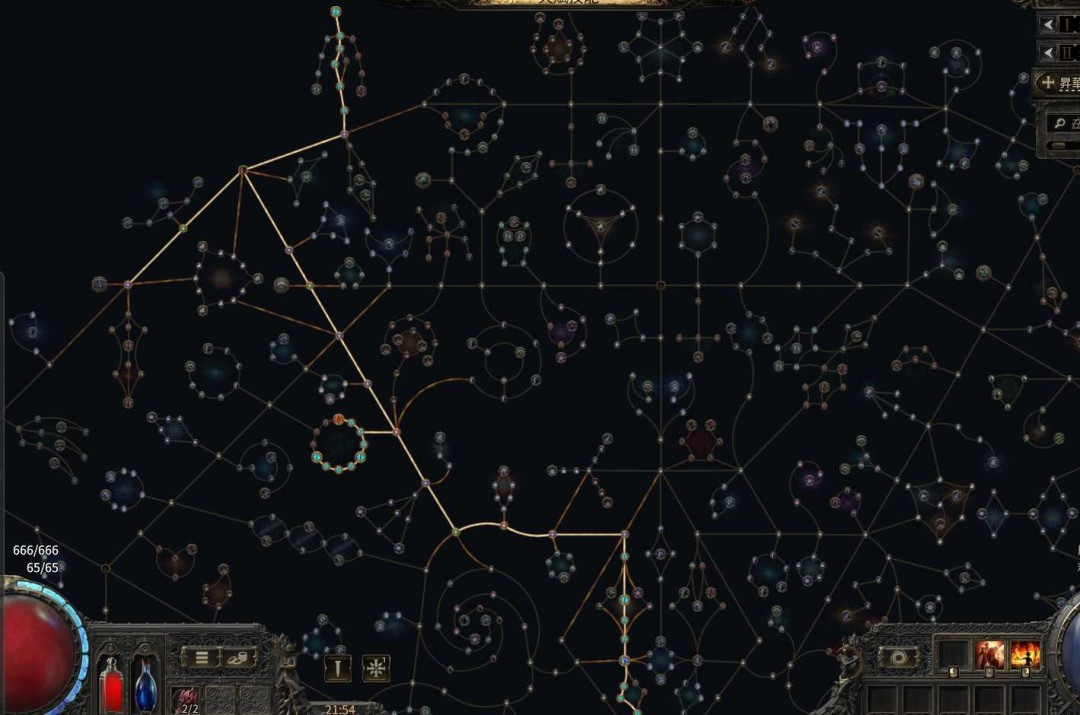The height and width of the screenshot is (715, 1080).
Task: Tap the sword icon button
Action: pos(338,668)
